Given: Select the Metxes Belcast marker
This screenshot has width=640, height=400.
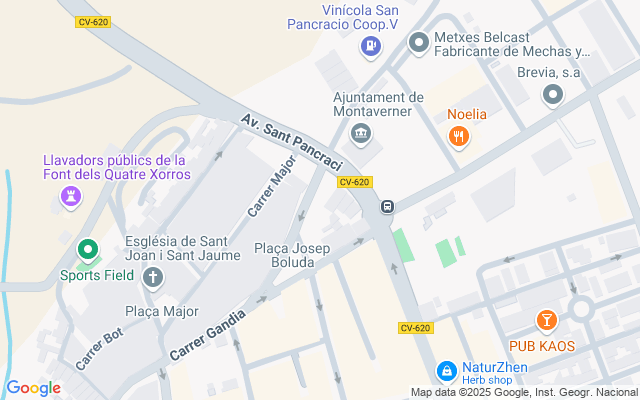Looking at the screenshot, I should 419,42.
